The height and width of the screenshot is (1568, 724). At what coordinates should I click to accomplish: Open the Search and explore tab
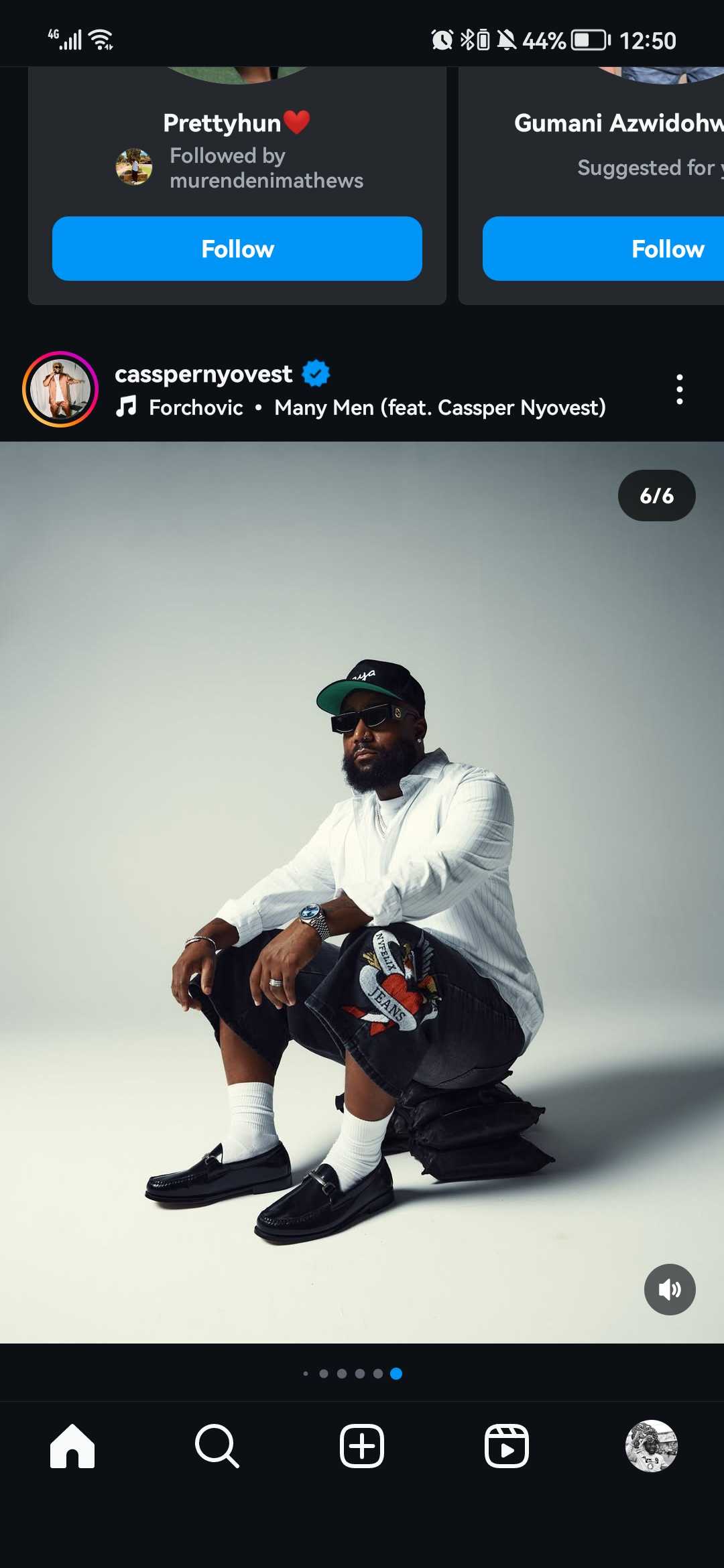(217, 1446)
